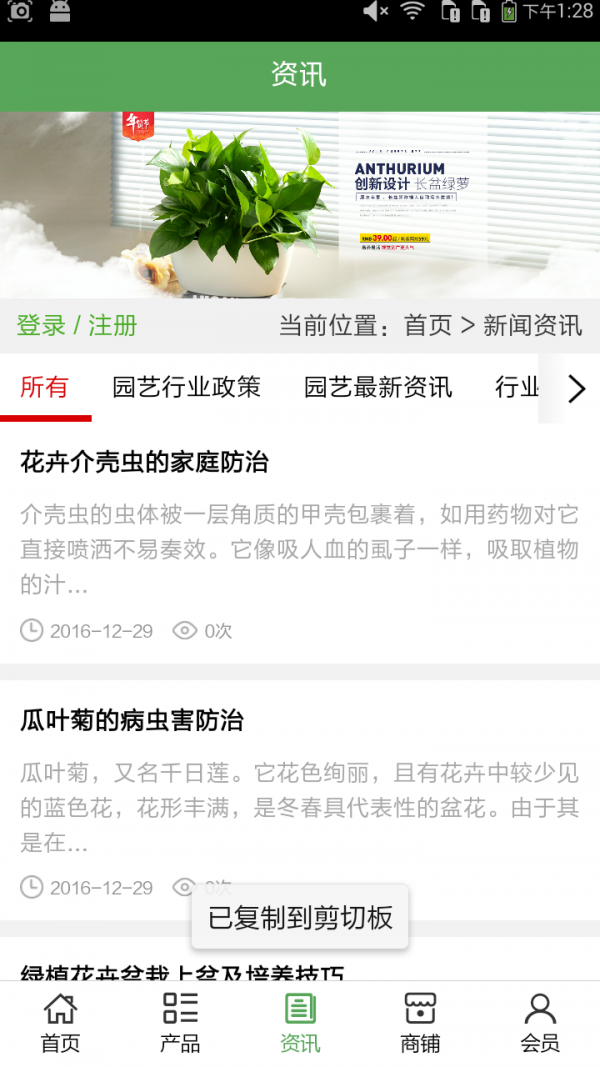Switch to the 商铺 bottom tab

coord(420,1023)
